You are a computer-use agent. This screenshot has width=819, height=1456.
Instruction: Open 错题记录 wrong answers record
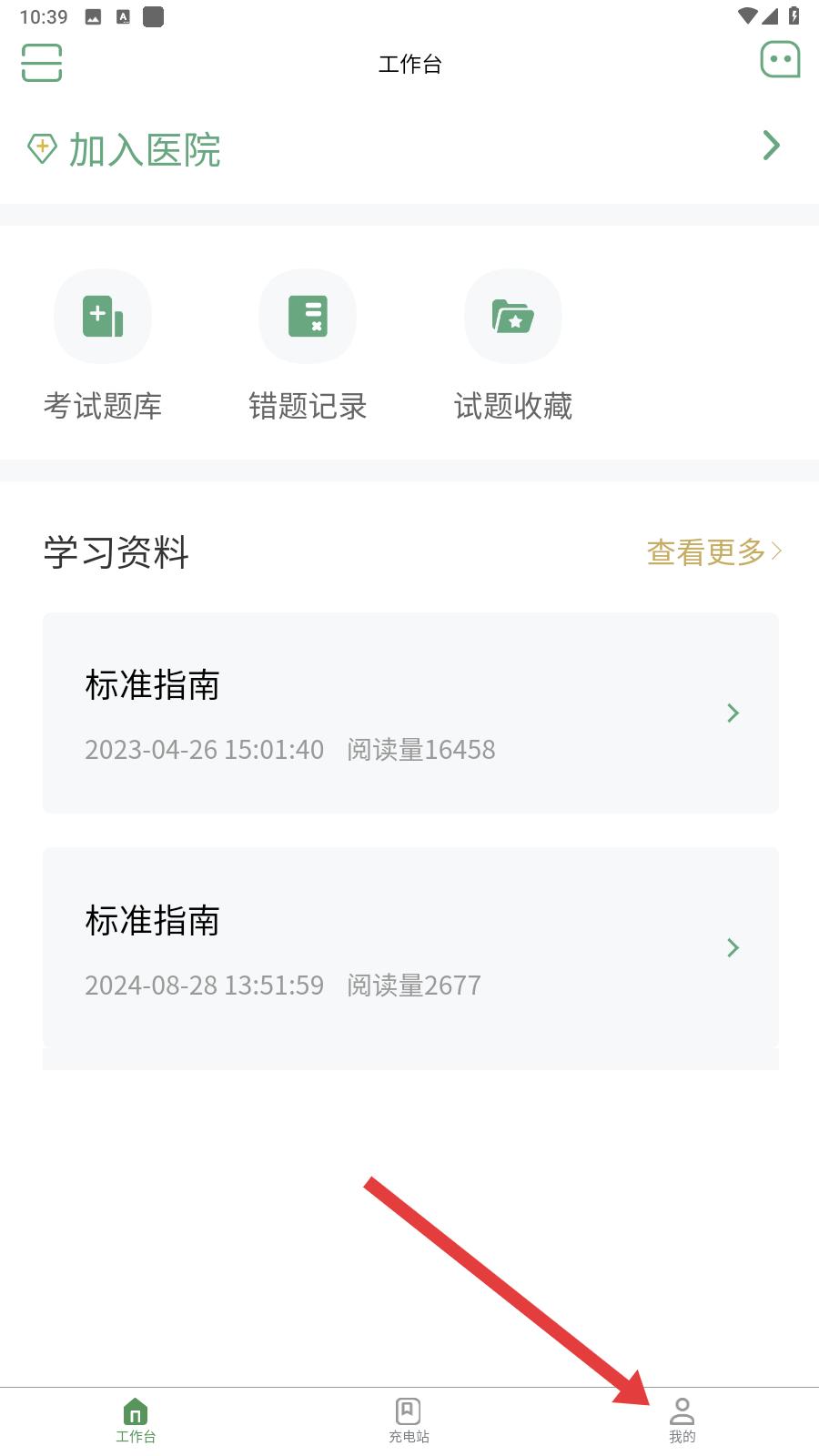pos(308,346)
